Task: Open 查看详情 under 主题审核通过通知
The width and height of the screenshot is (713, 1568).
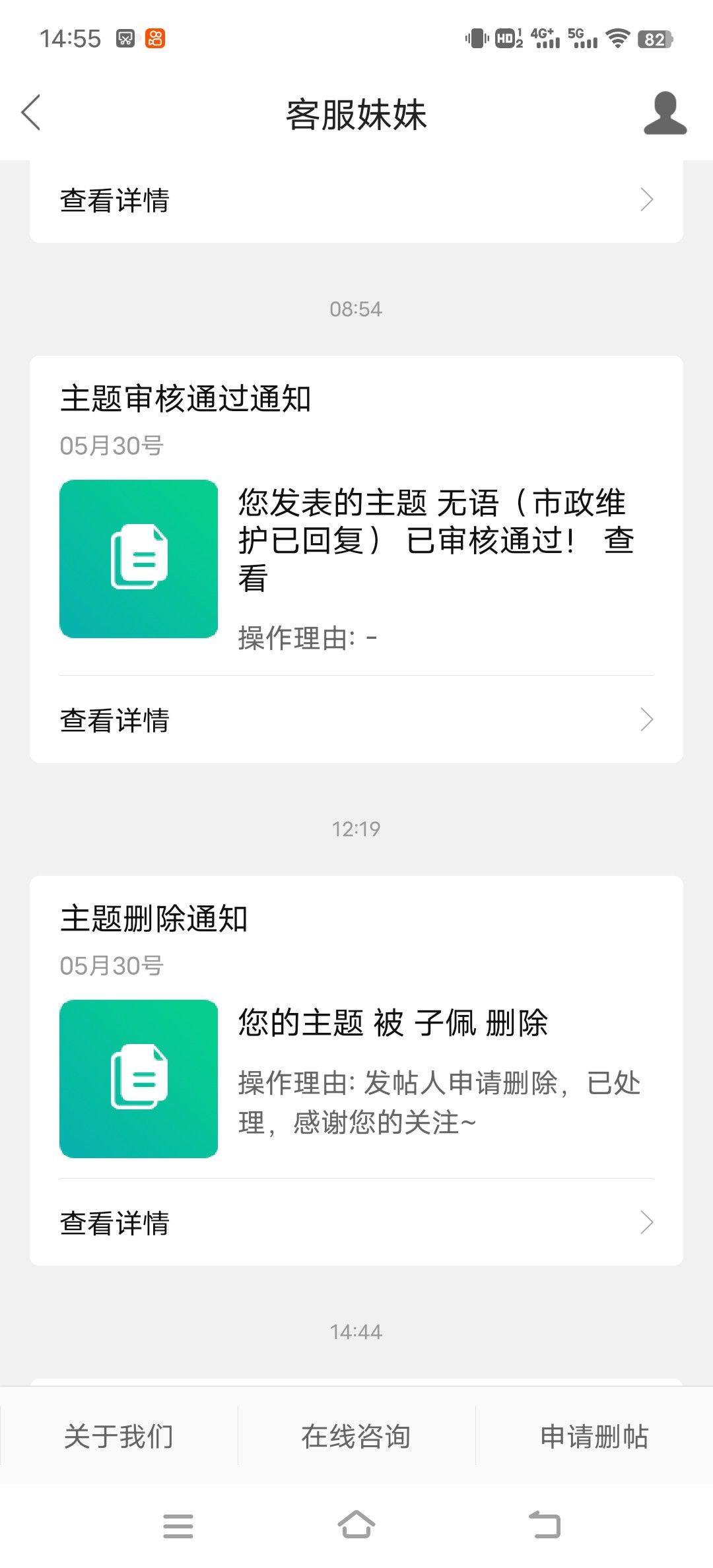Action: click(356, 719)
